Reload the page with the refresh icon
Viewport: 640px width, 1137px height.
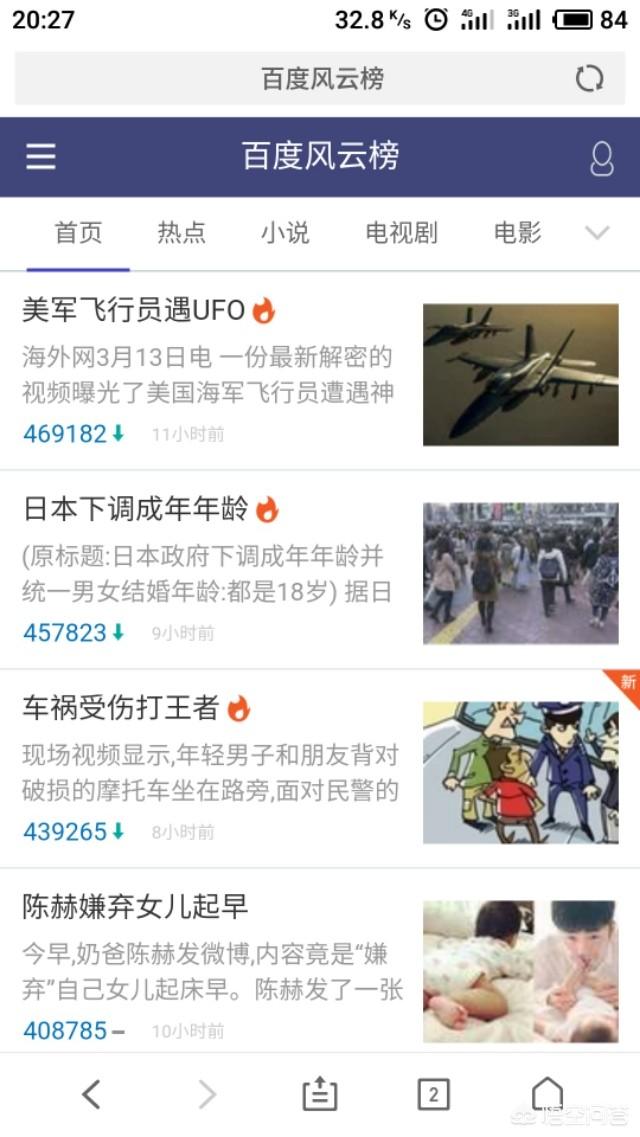click(590, 79)
